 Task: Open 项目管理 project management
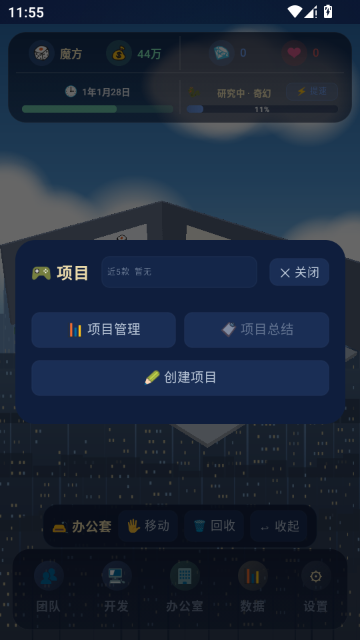point(104,330)
